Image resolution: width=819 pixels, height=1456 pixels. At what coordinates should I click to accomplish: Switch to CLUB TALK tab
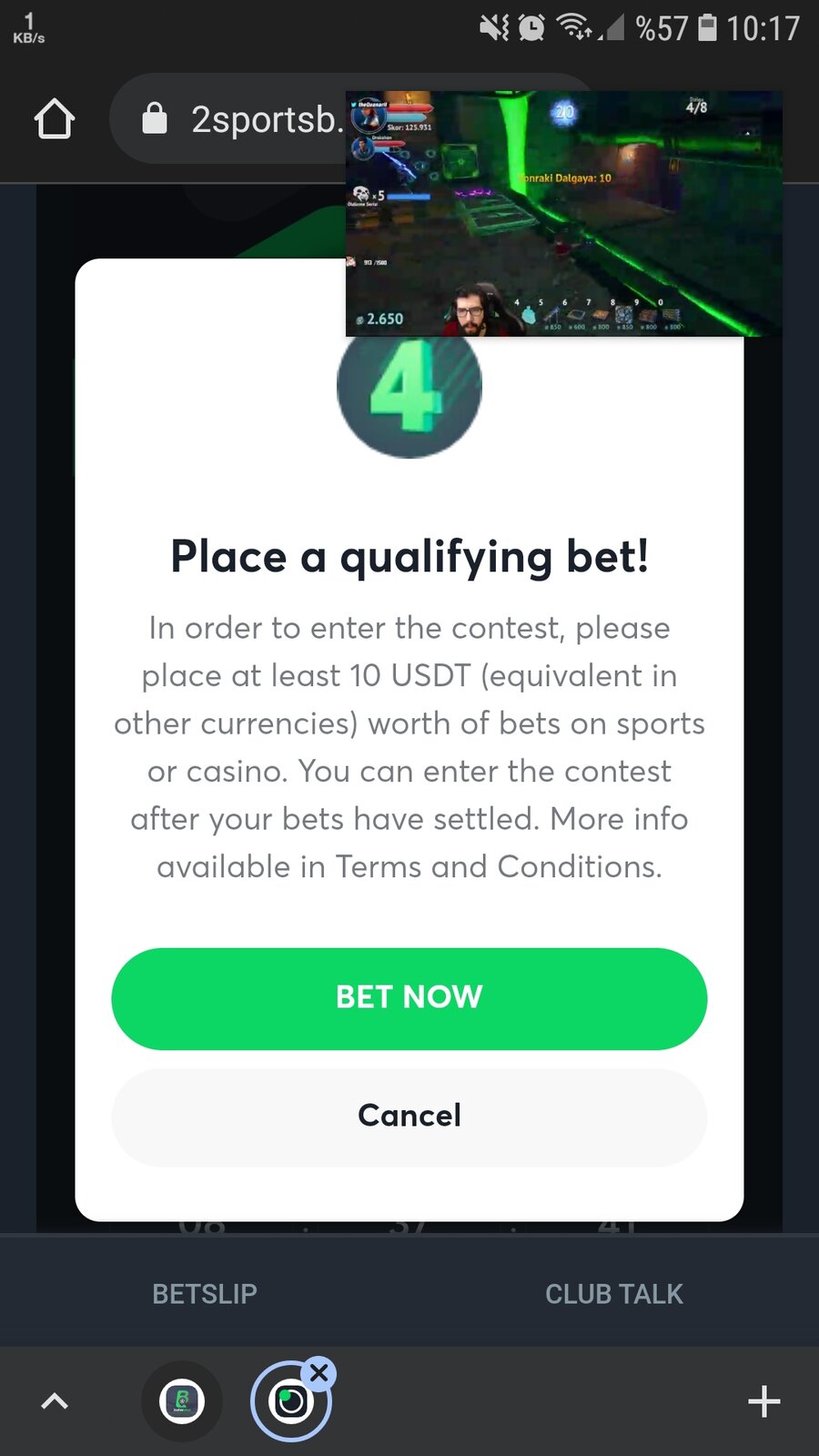tap(613, 1293)
